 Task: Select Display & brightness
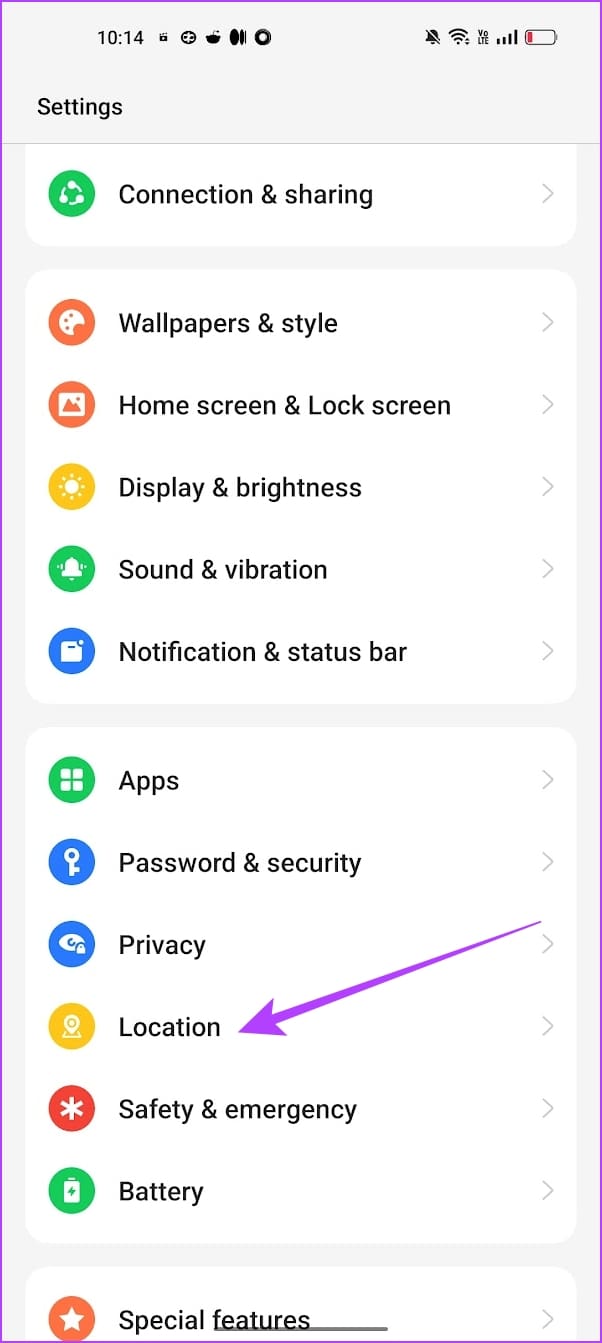tap(240, 488)
